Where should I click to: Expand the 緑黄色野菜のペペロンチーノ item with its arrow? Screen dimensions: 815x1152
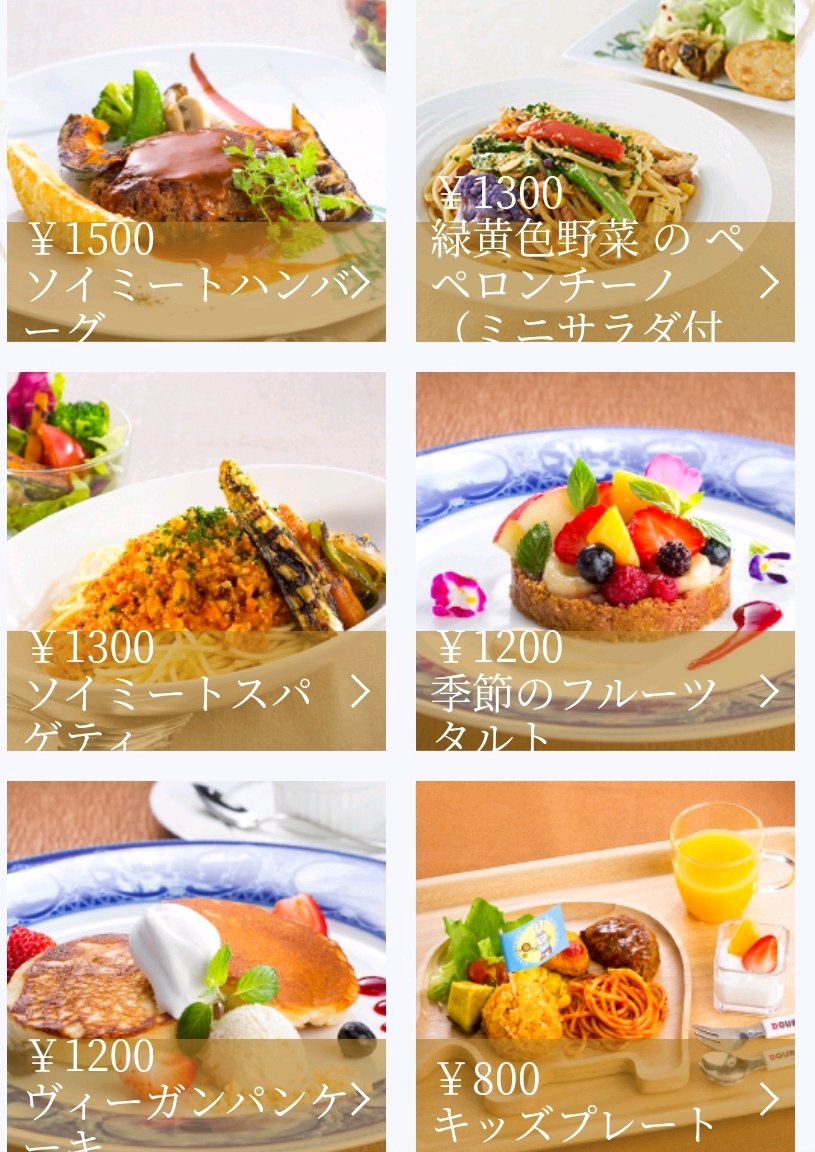pyautogui.click(x=770, y=283)
